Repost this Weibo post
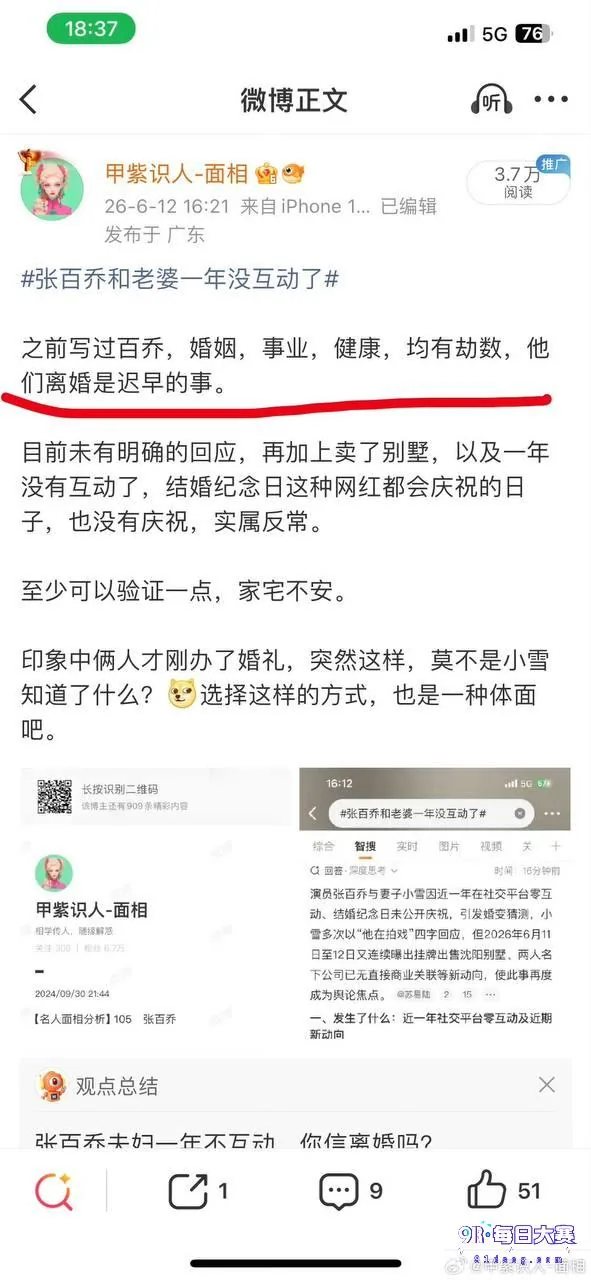The height and width of the screenshot is (1280, 591). (x=198, y=1191)
